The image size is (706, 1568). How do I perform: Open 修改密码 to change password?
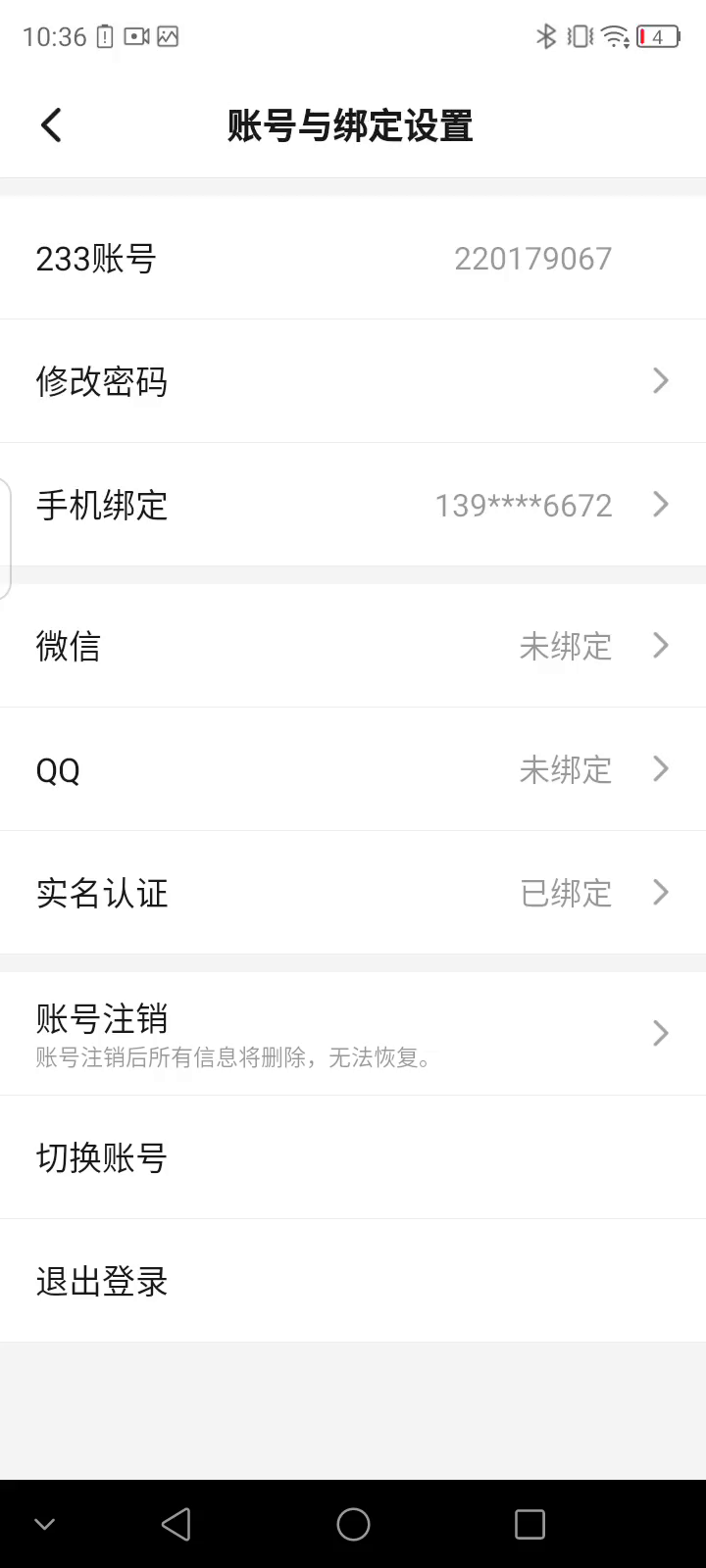(353, 381)
